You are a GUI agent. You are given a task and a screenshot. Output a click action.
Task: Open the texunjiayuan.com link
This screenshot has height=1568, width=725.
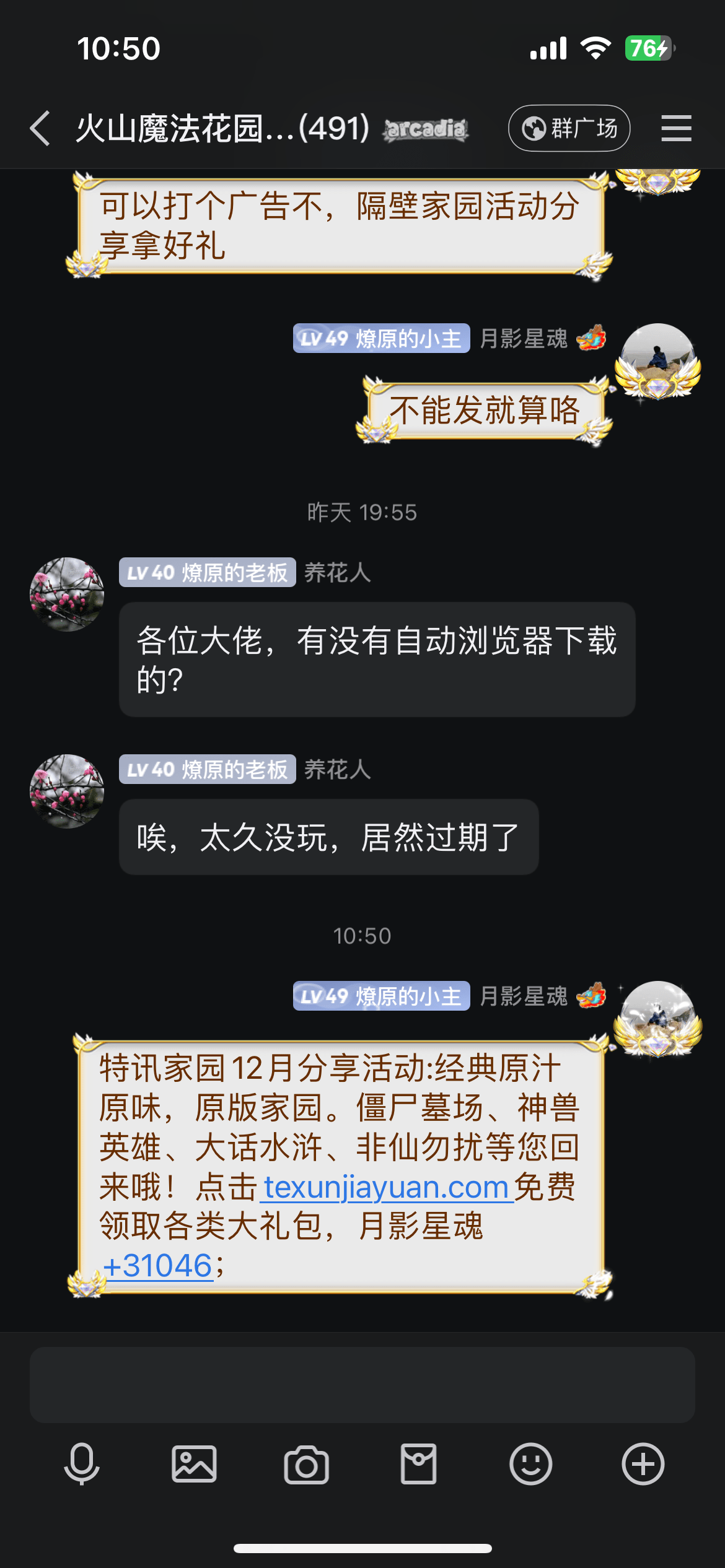click(x=386, y=1188)
